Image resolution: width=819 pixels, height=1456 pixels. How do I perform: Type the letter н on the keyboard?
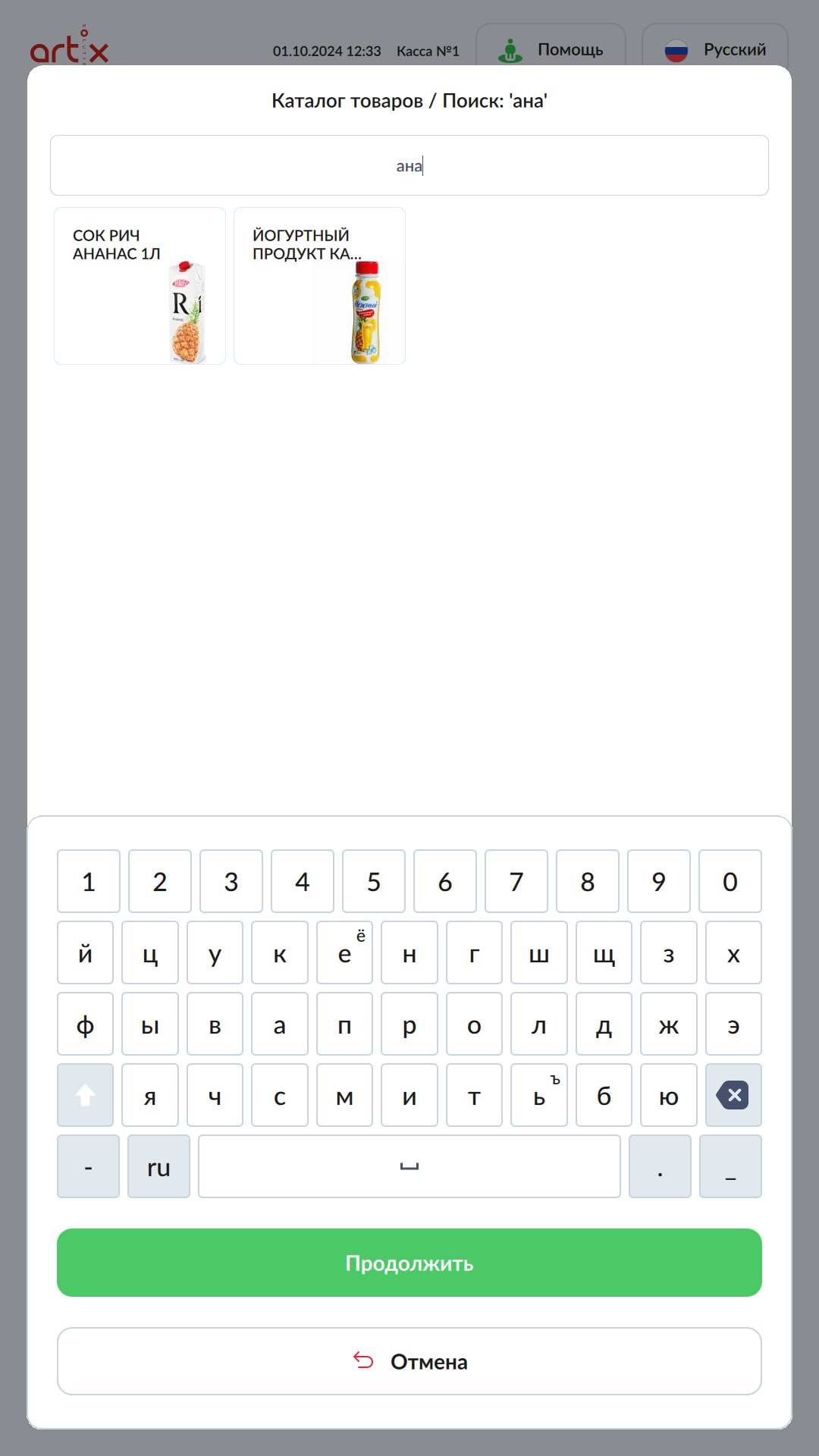pos(409,953)
